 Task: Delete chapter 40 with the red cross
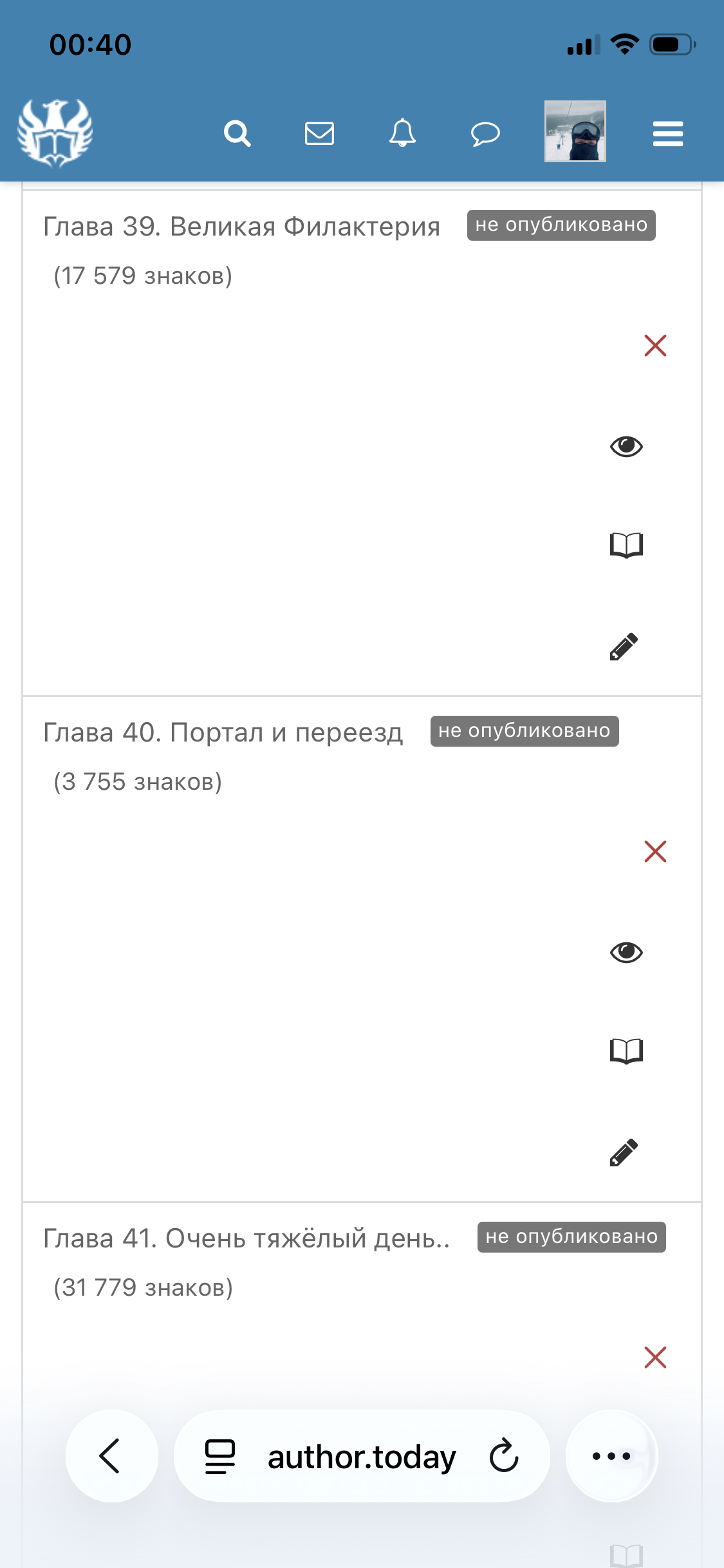point(655,852)
